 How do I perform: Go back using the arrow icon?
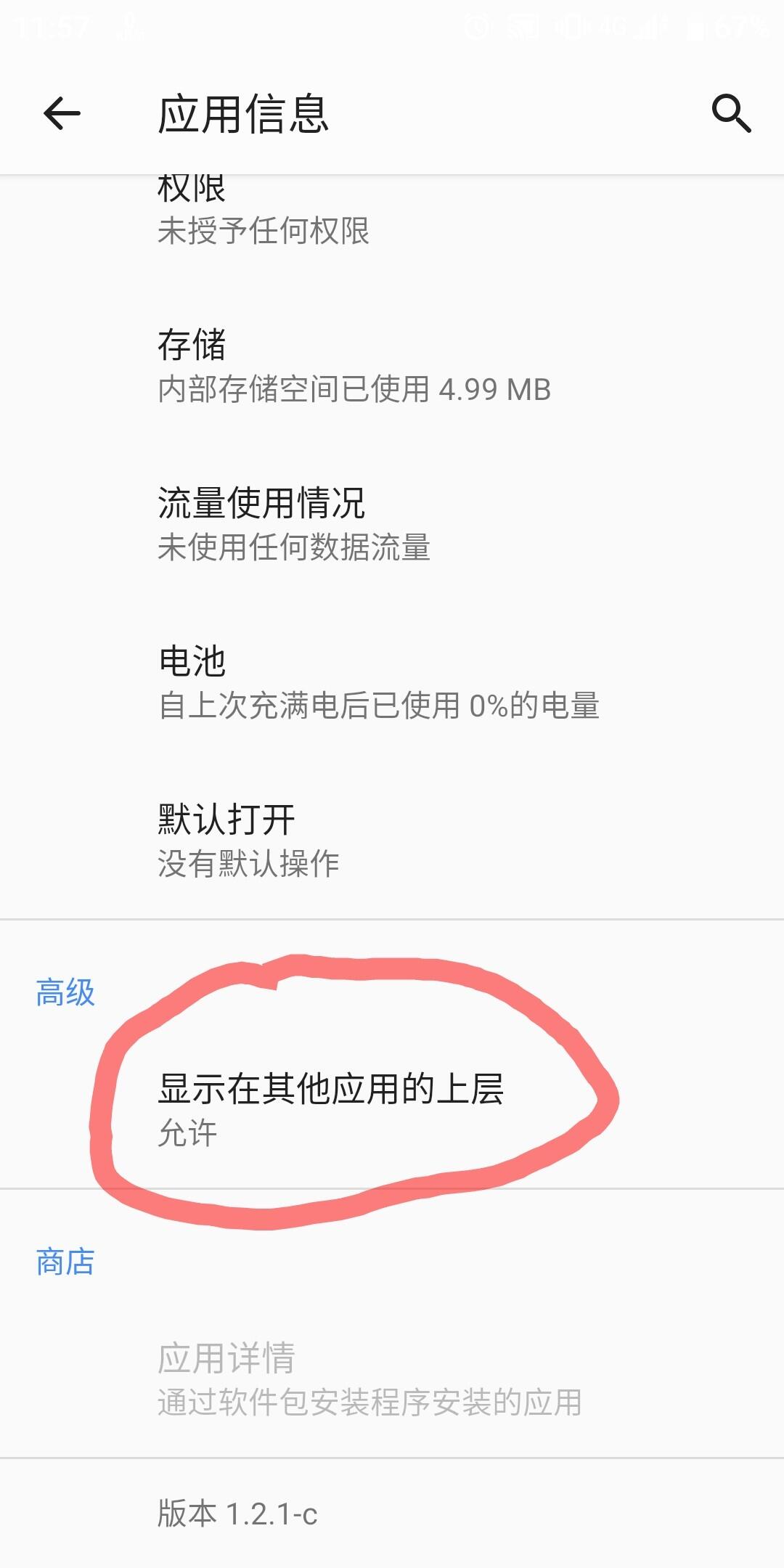(x=62, y=114)
